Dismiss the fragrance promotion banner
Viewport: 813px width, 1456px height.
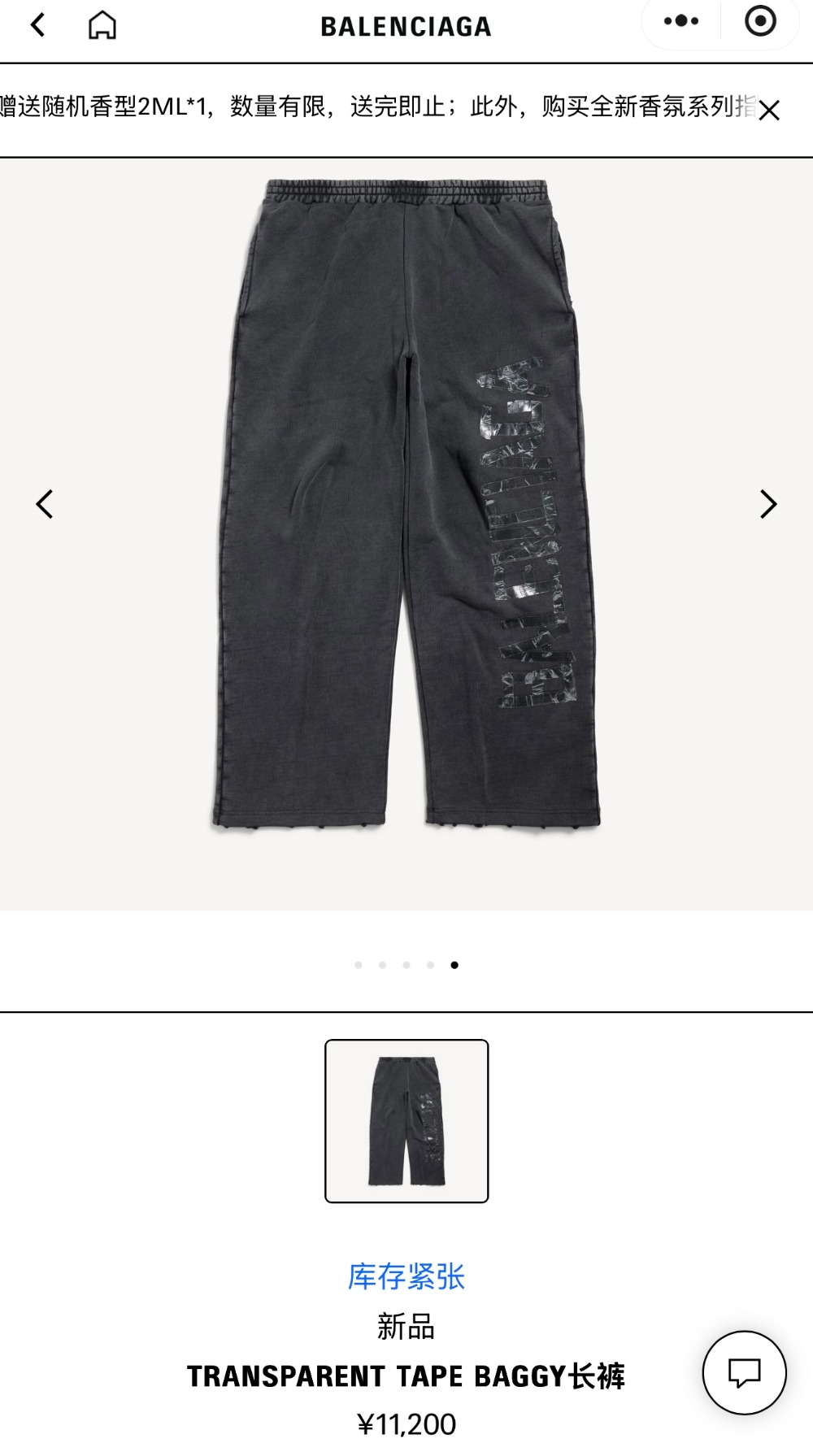click(x=768, y=110)
